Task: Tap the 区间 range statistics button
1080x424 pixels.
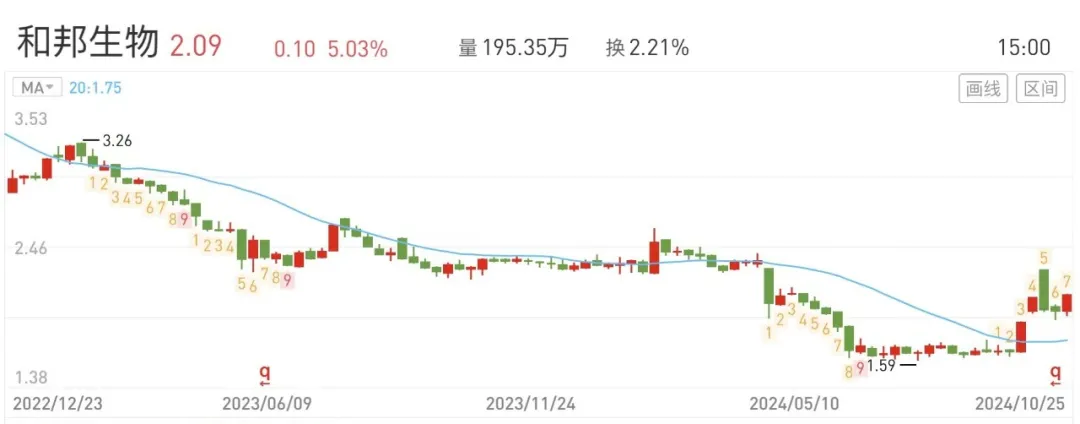Action: tap(1041, 89)
